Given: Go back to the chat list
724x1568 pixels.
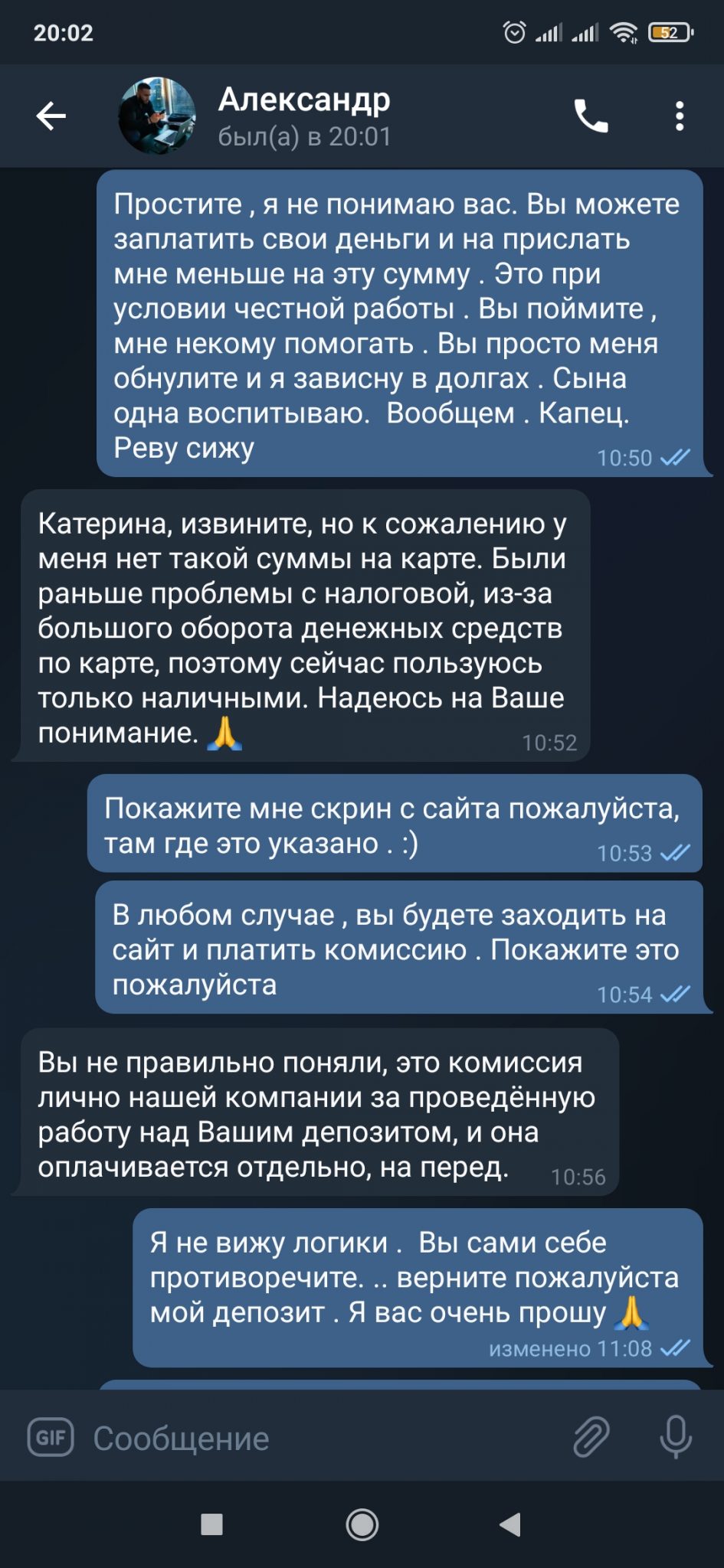Looking at the screenshot, I should [51, 116].
